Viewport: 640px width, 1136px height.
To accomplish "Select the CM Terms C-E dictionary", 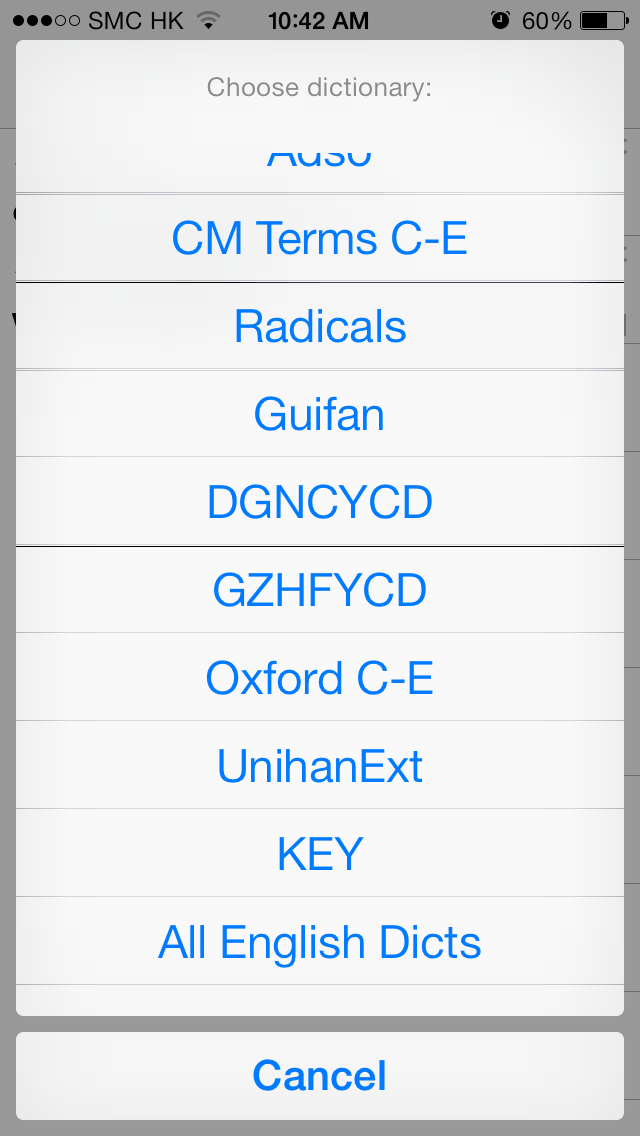I will pos(320,238).
